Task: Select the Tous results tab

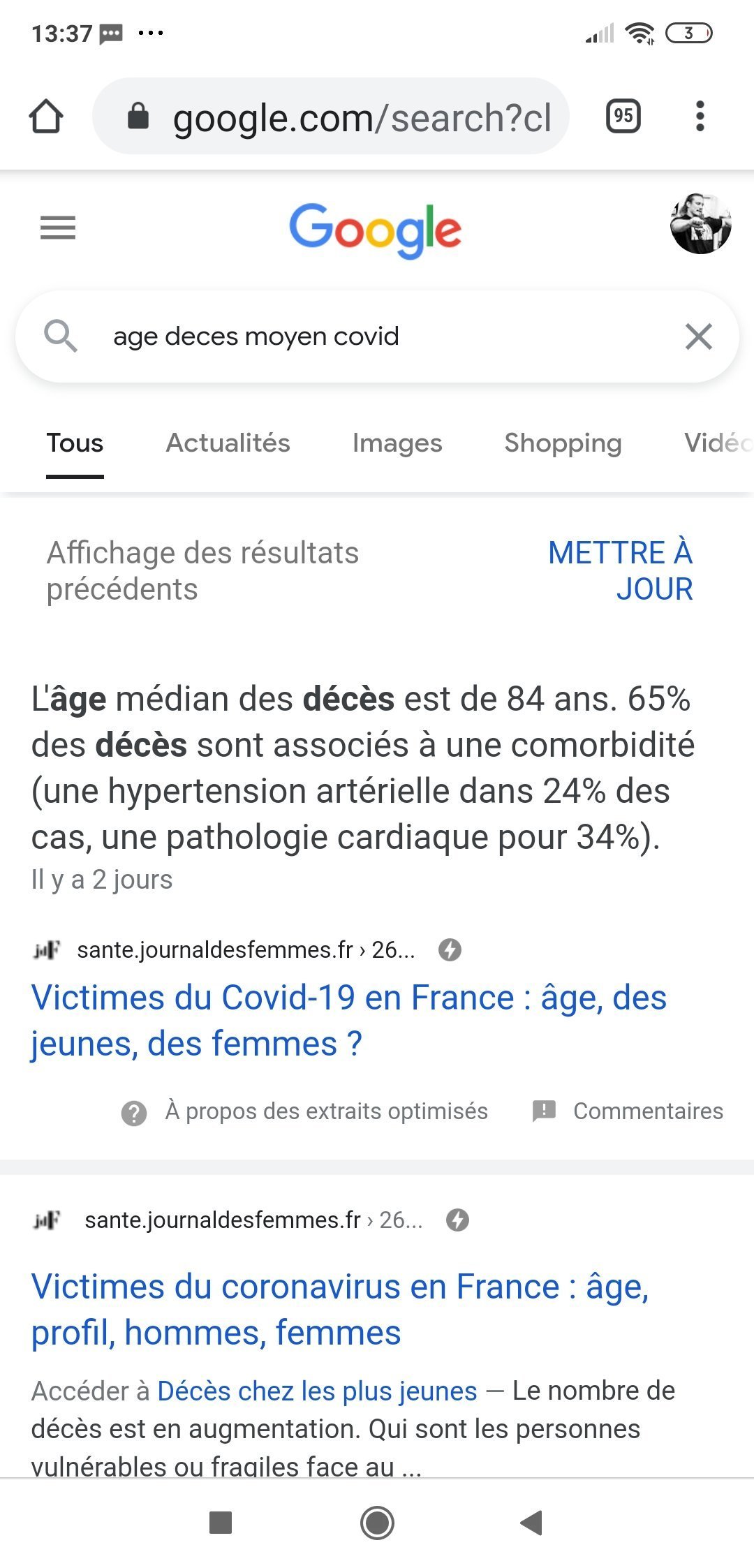Action: pyautogui.click(x=75, y=443)
